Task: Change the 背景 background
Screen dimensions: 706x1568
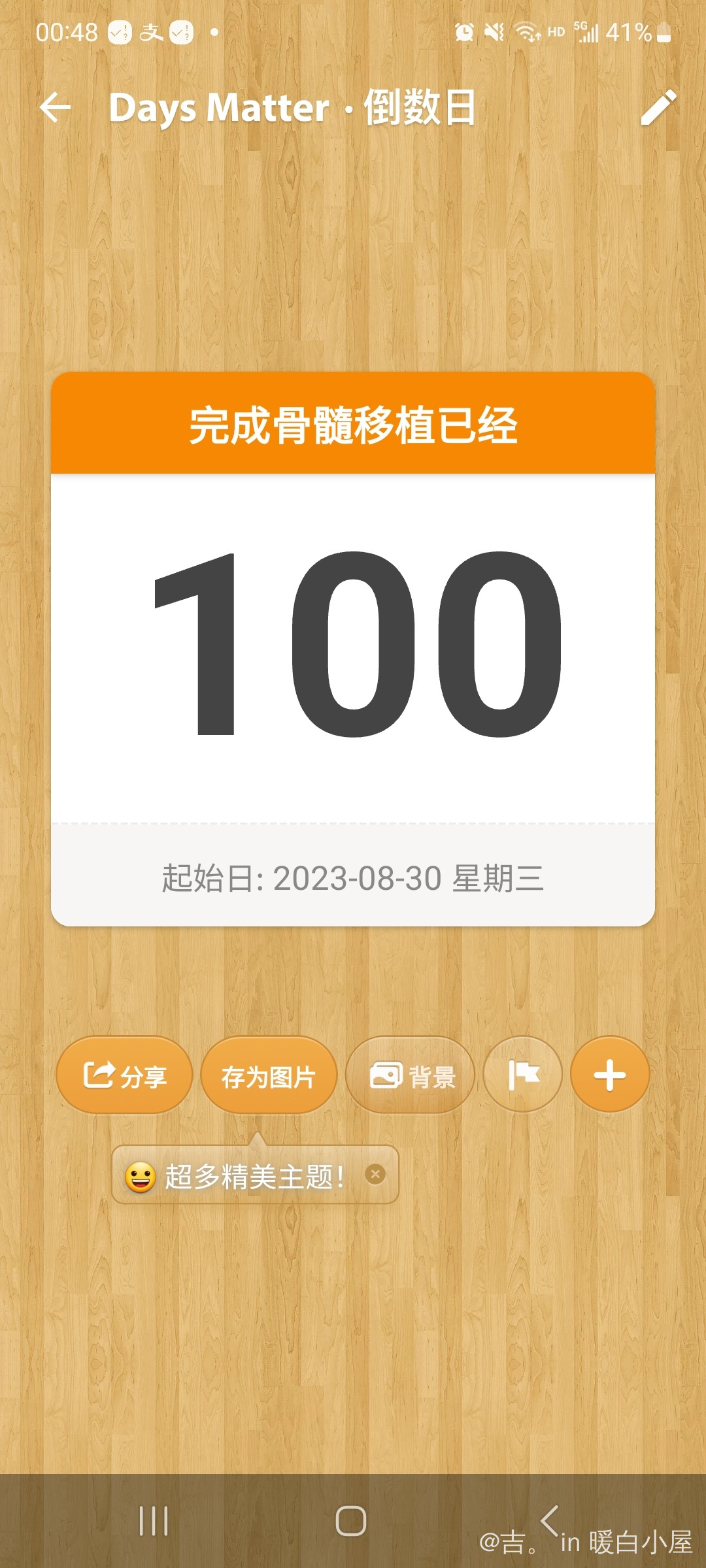Action: point(411,1075)
